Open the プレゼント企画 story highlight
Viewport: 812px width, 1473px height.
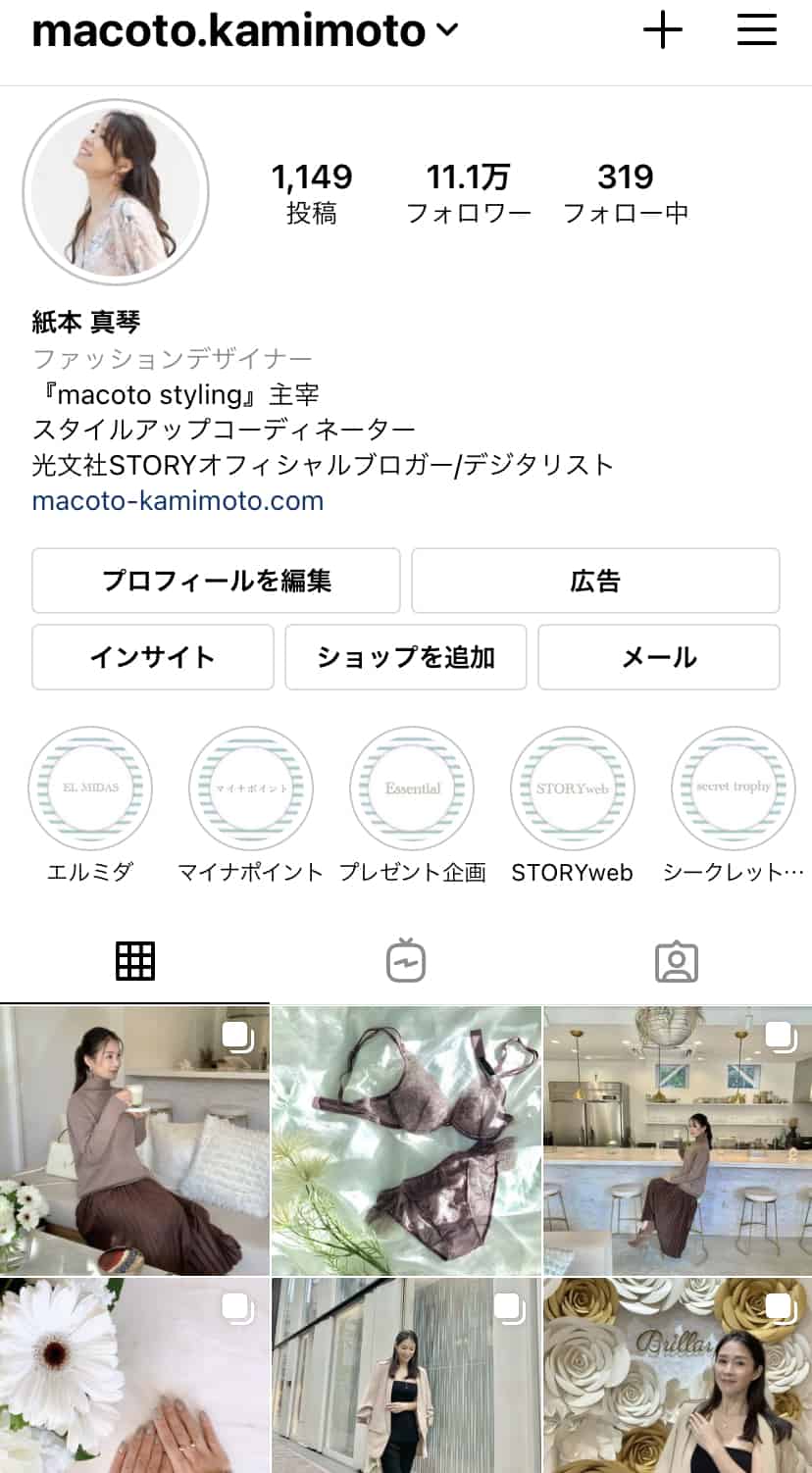(412, 788)
